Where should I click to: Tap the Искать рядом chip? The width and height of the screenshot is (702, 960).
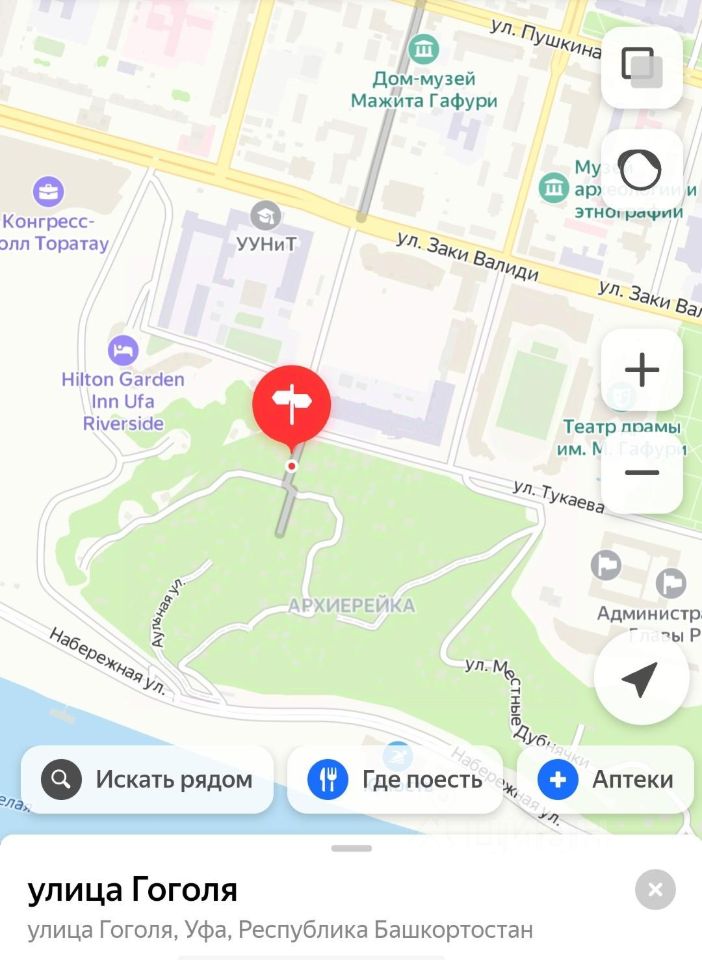[x=147, y=779]
